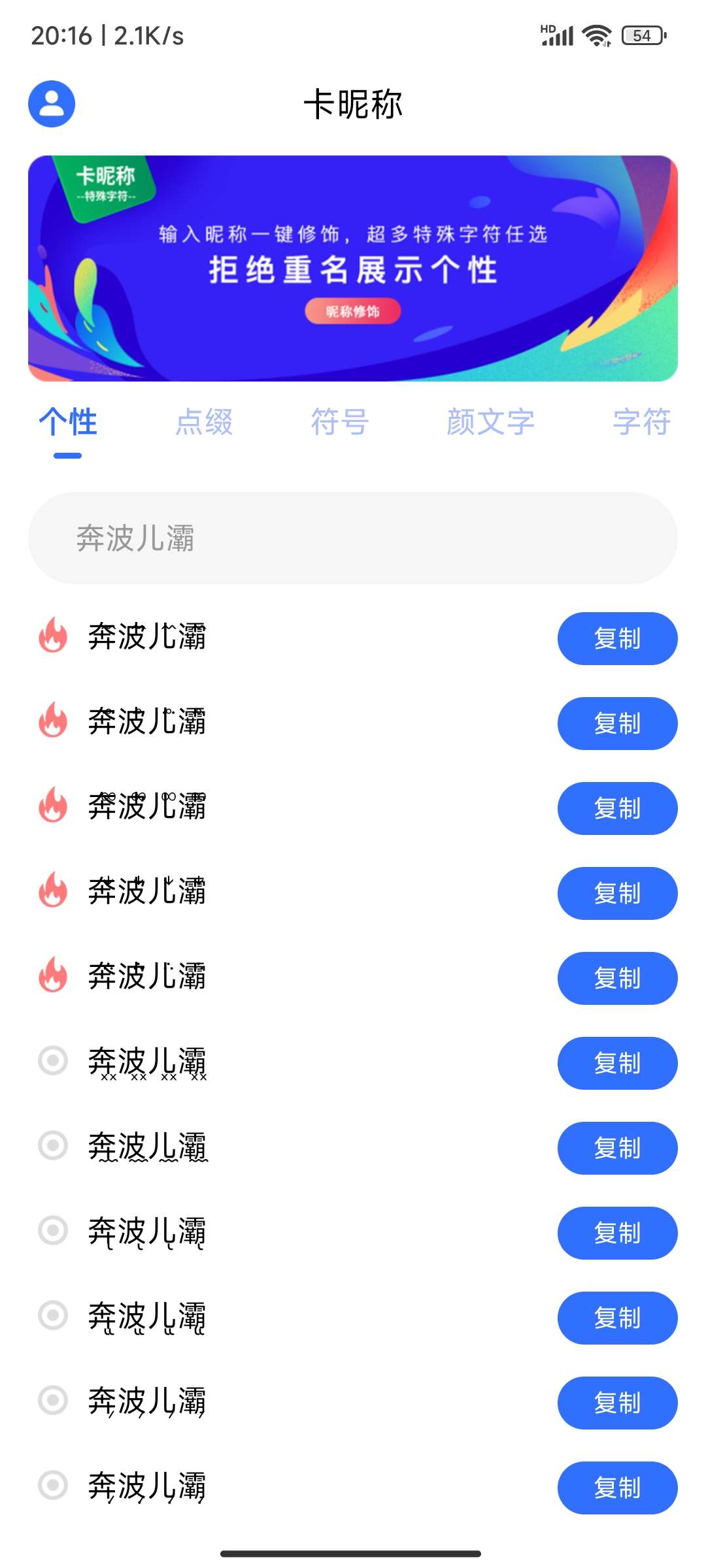Copy the nickname with xx marks underneath

[617, 1063]
